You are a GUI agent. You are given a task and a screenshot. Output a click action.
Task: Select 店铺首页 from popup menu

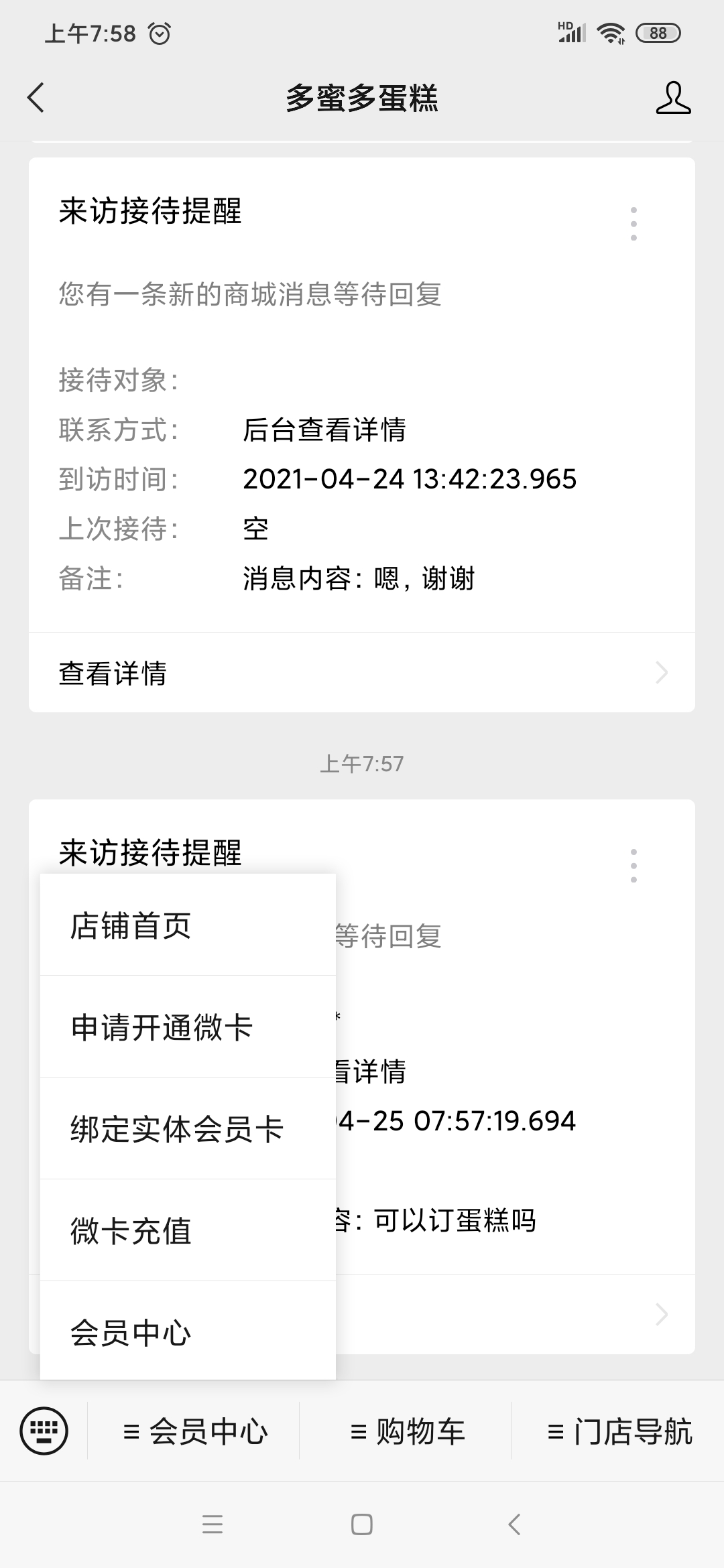[x=188, y=926]
